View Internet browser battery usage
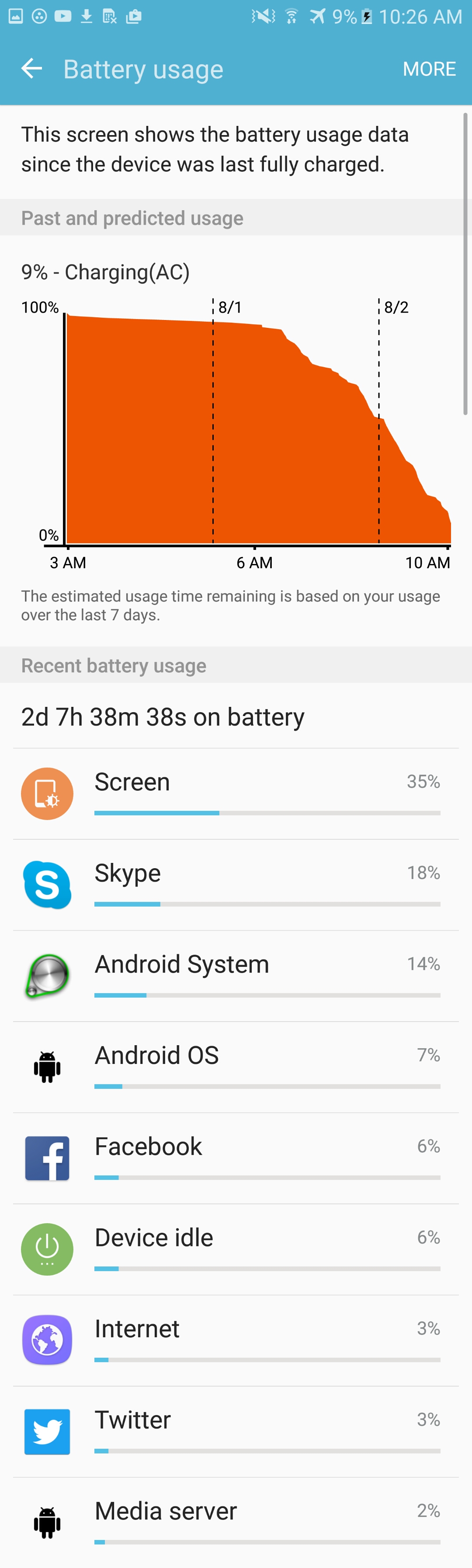The image size is (472, 1568). coord(236,1340)
